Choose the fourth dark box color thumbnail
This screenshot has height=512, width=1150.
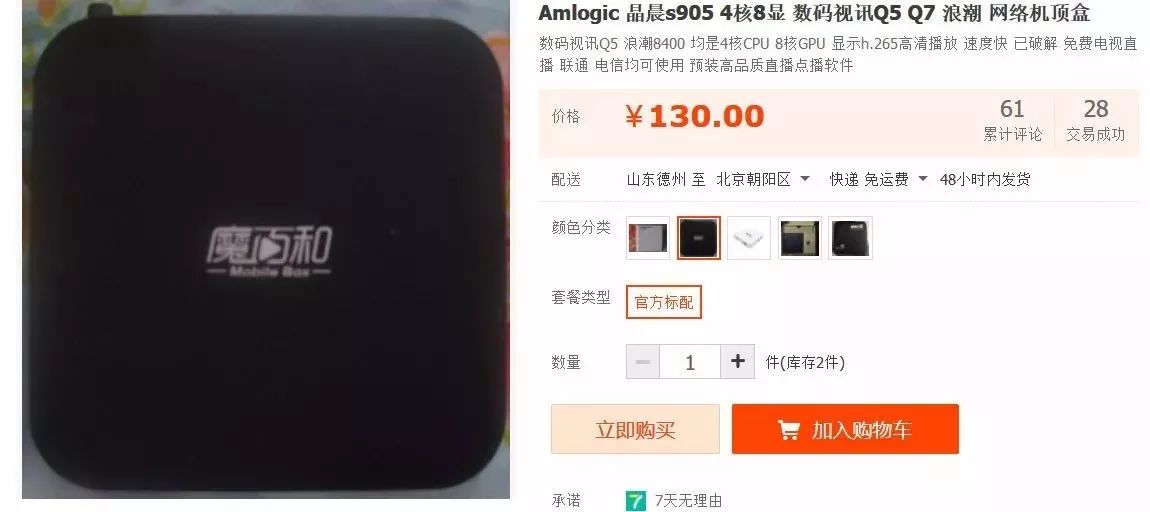click(x=800, y=238)
